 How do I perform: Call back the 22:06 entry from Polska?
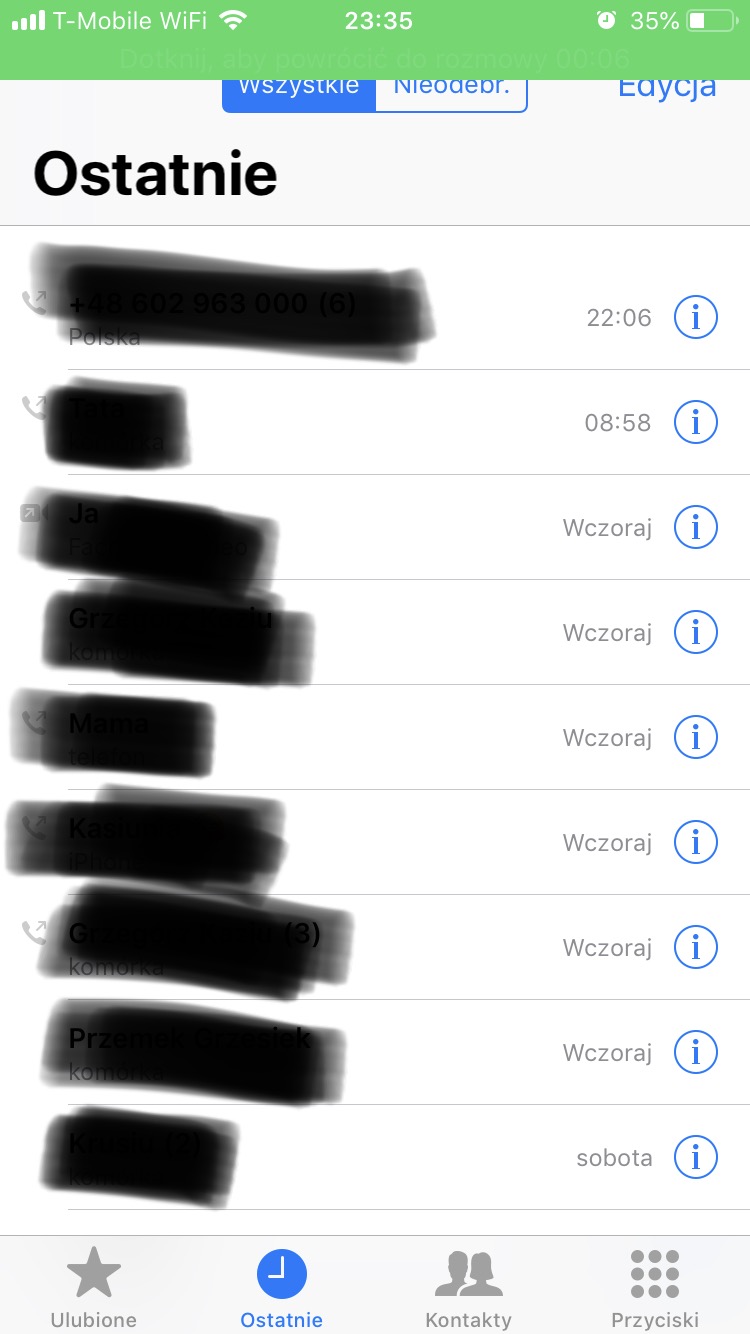pos(300,318)
